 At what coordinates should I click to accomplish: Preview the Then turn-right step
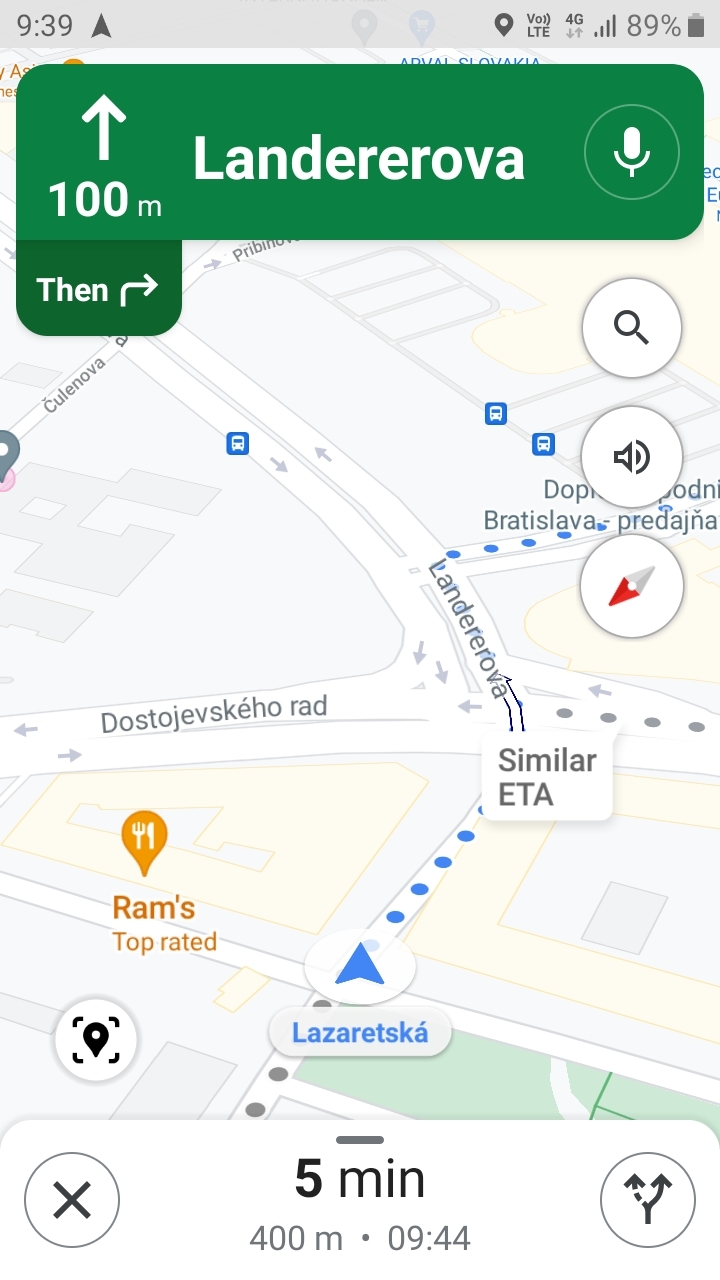point(98,289)
